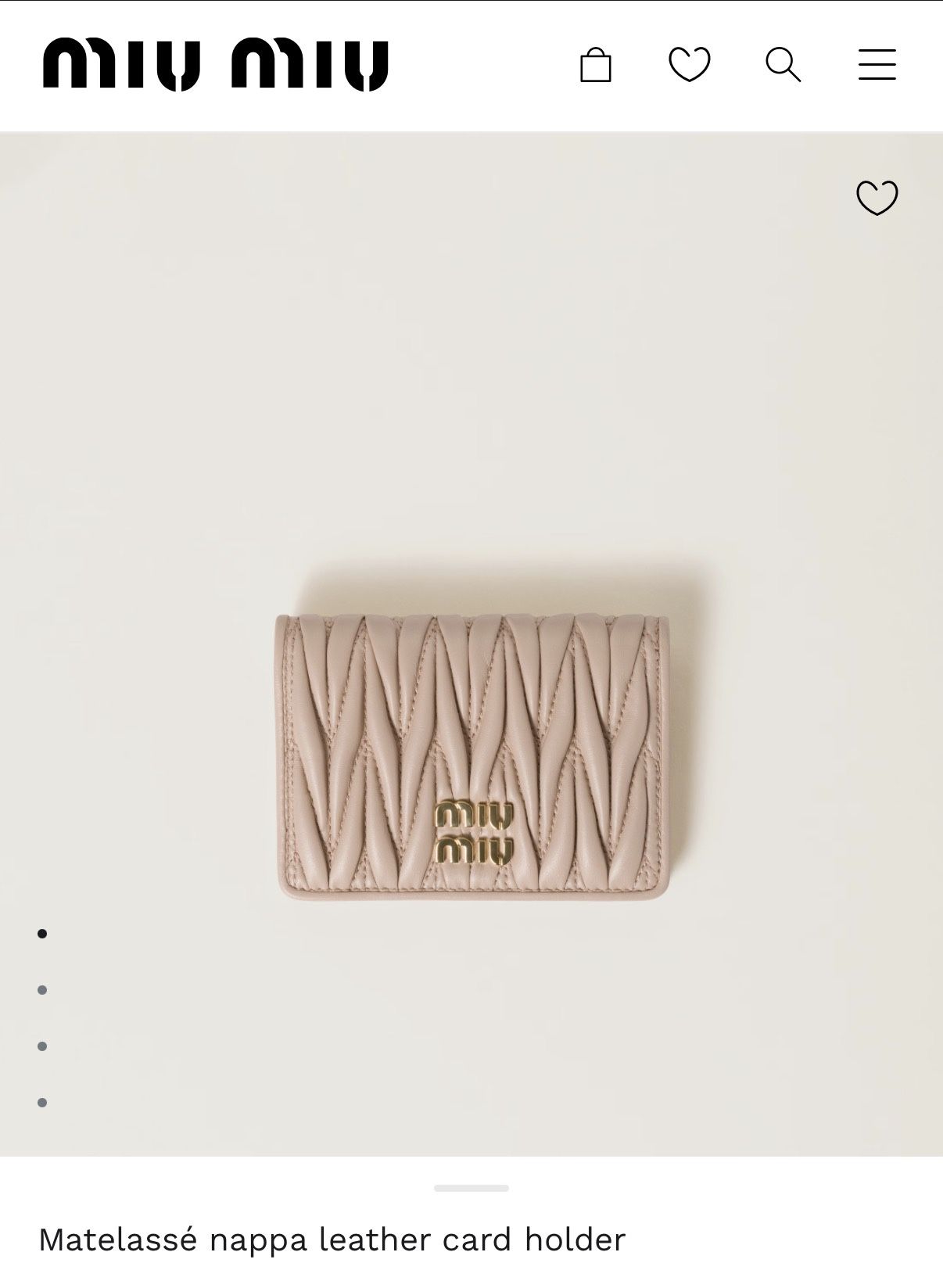Viewport: 943px width, 1288px height.
Task: Select the fourth image indicator dot
Action: click(x=42, y=1103)
